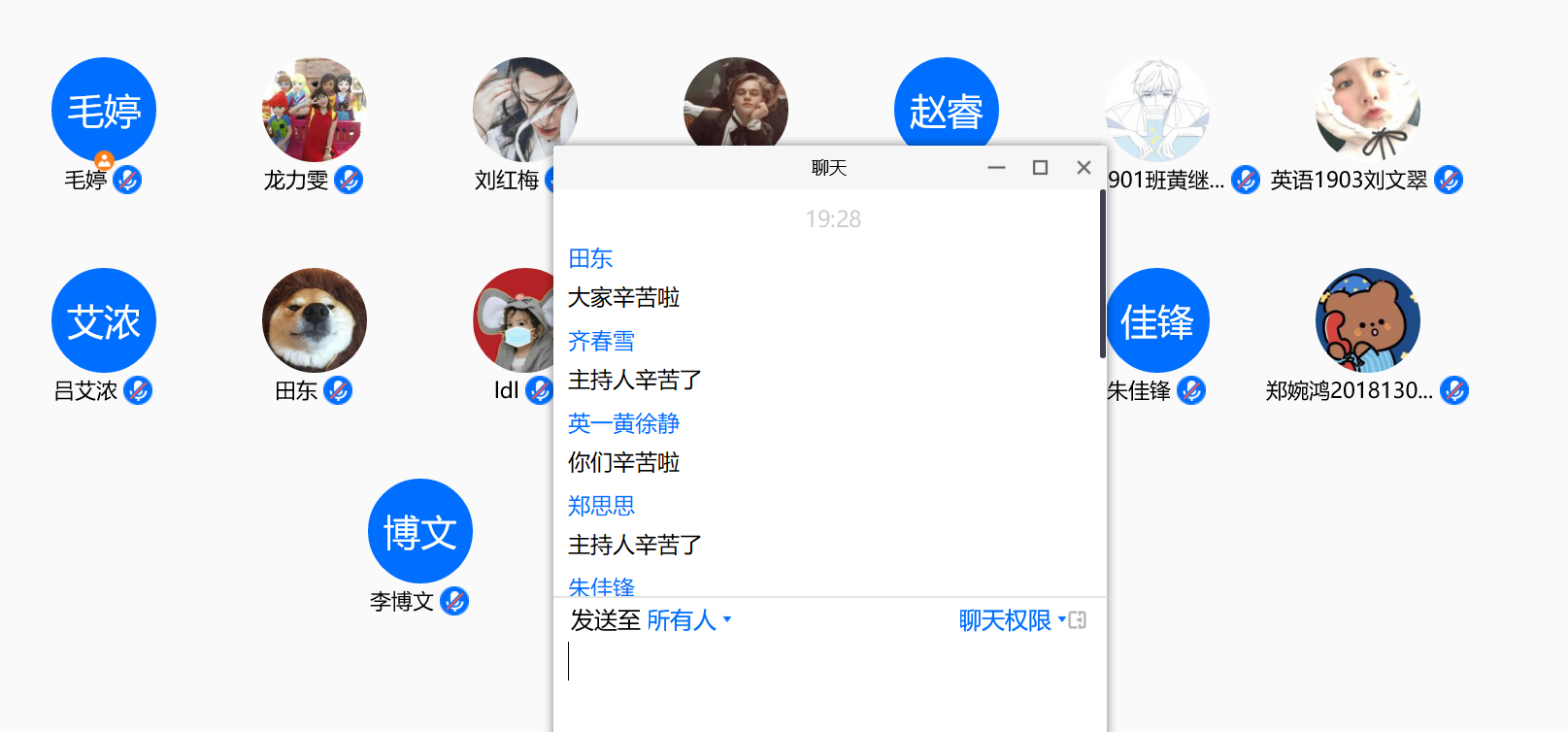Viewport: 1568px width, 732px height.
Task: Open participant tile 郑婉鸿 with bear avatar
Action: click(1367, 320)
